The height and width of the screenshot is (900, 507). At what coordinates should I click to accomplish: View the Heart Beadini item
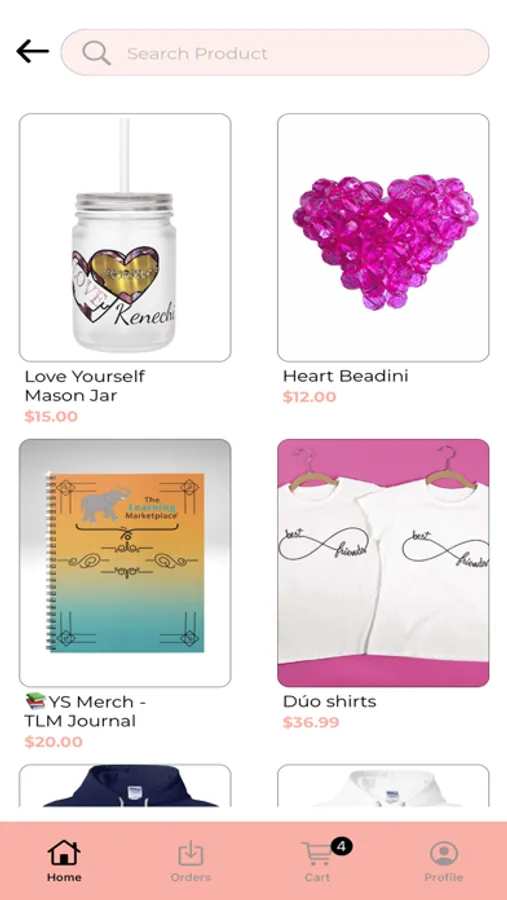coord(383,238)
